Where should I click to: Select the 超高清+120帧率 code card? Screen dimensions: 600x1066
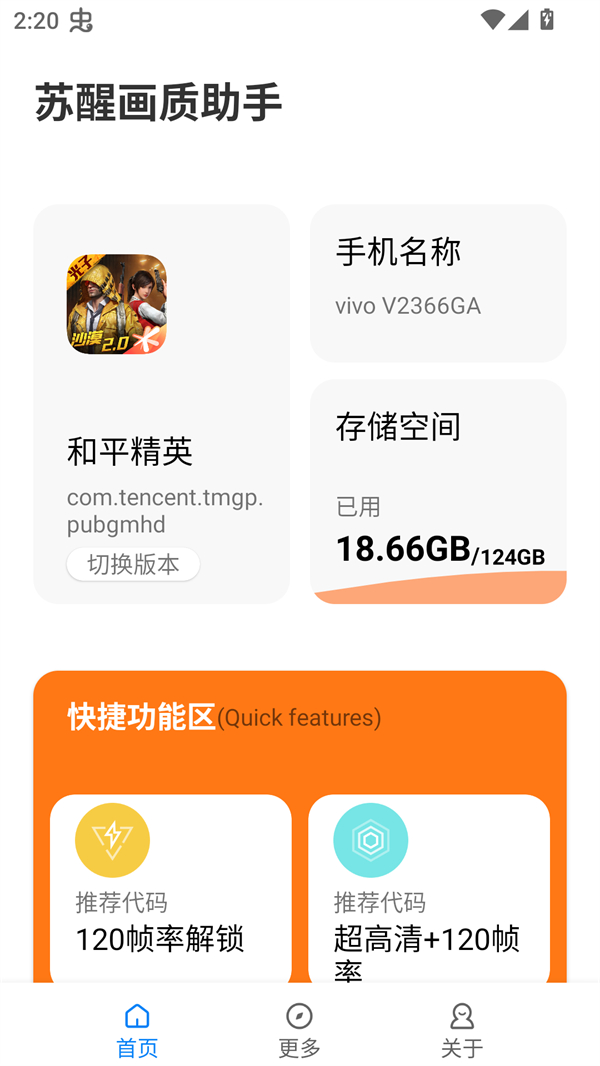pyautogui.click(x=428, y=888)
